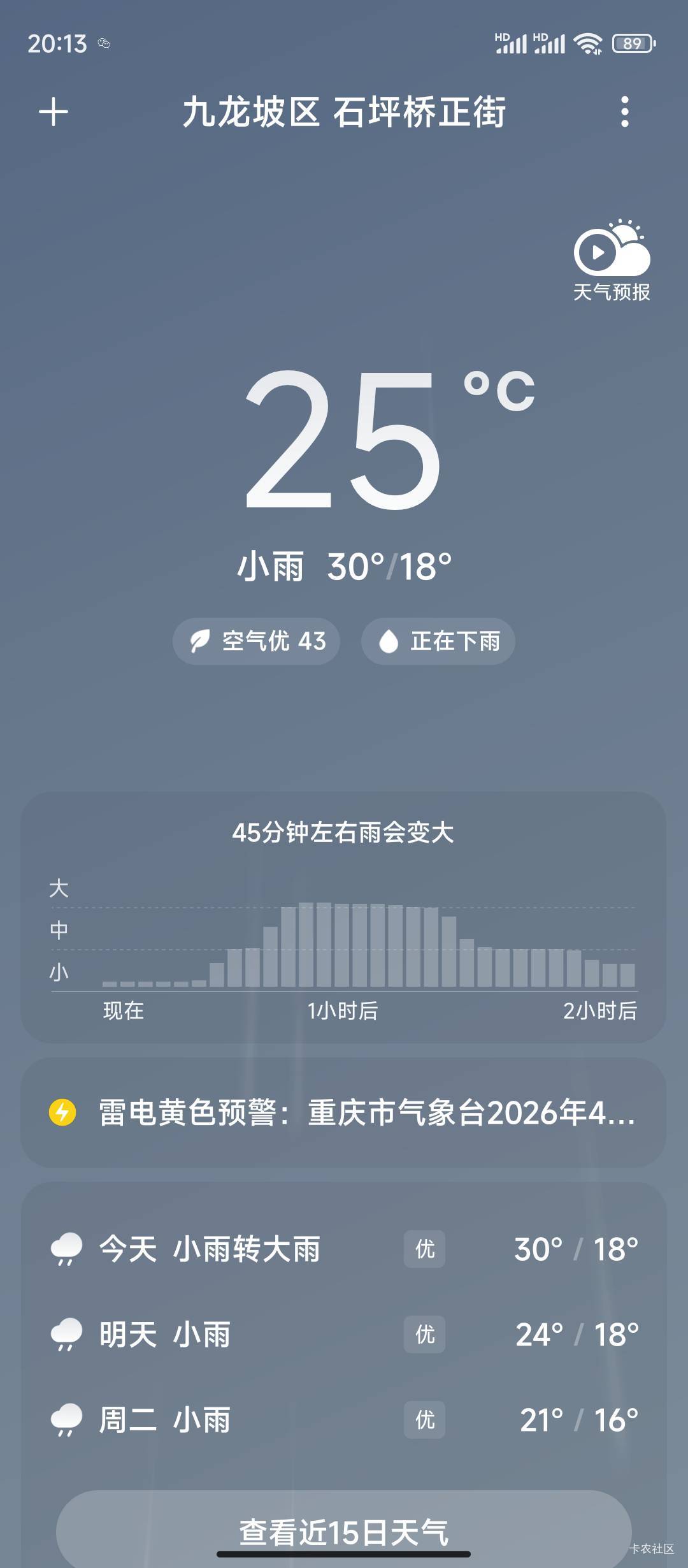Open 明天 小雨 forecast row
This screenshot has height=1568, width=688.
[x=344, y=1334]
